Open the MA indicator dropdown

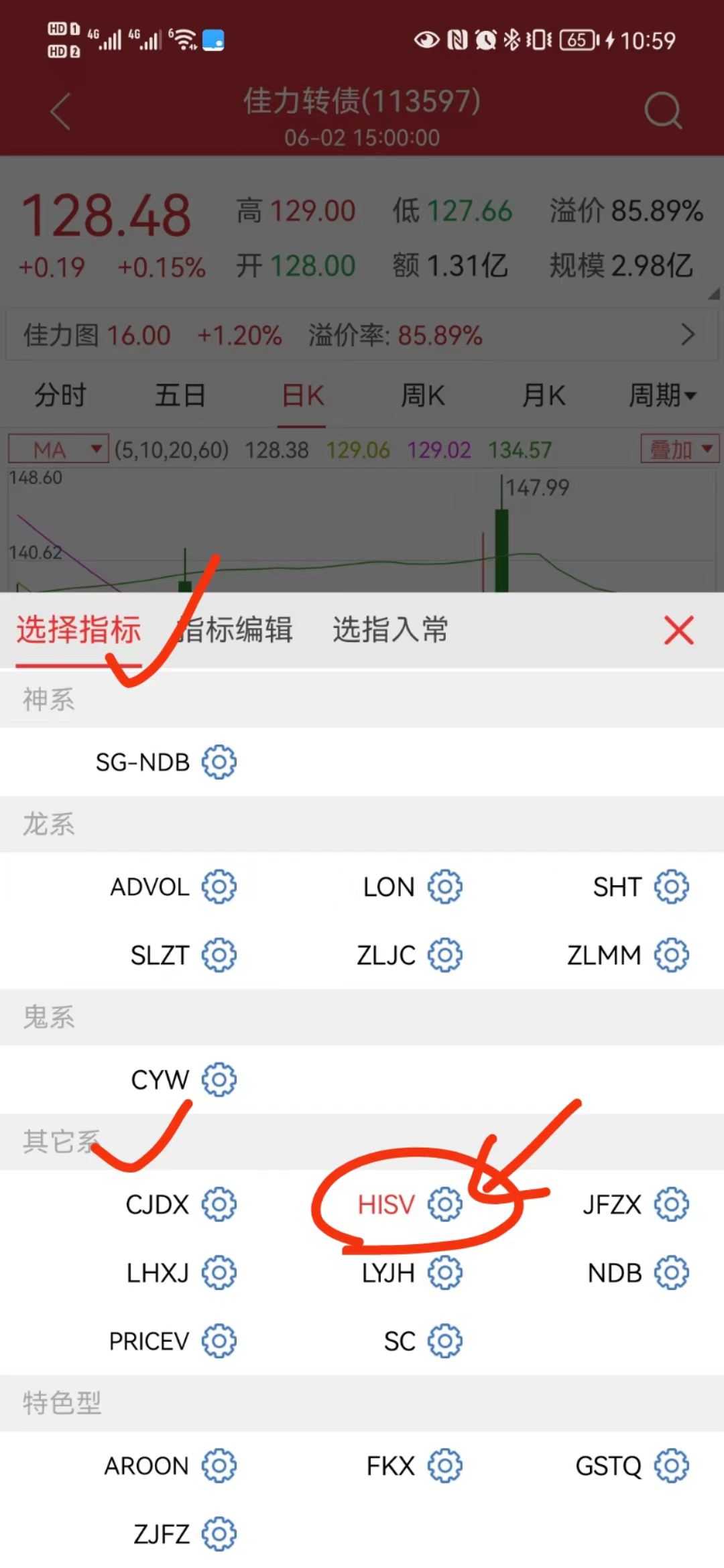pos(58,450)
